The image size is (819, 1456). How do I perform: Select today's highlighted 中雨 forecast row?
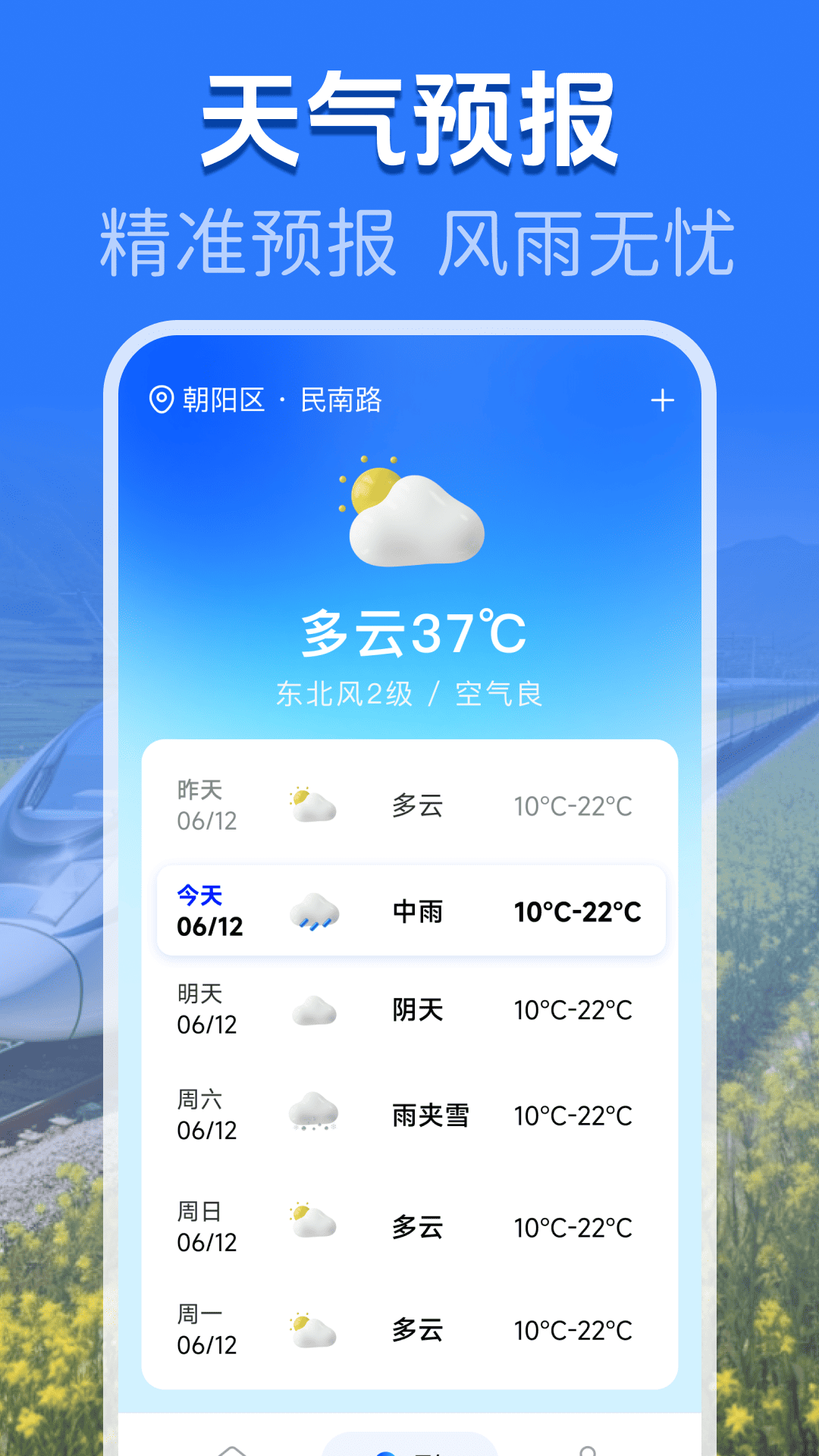(409, 912)
